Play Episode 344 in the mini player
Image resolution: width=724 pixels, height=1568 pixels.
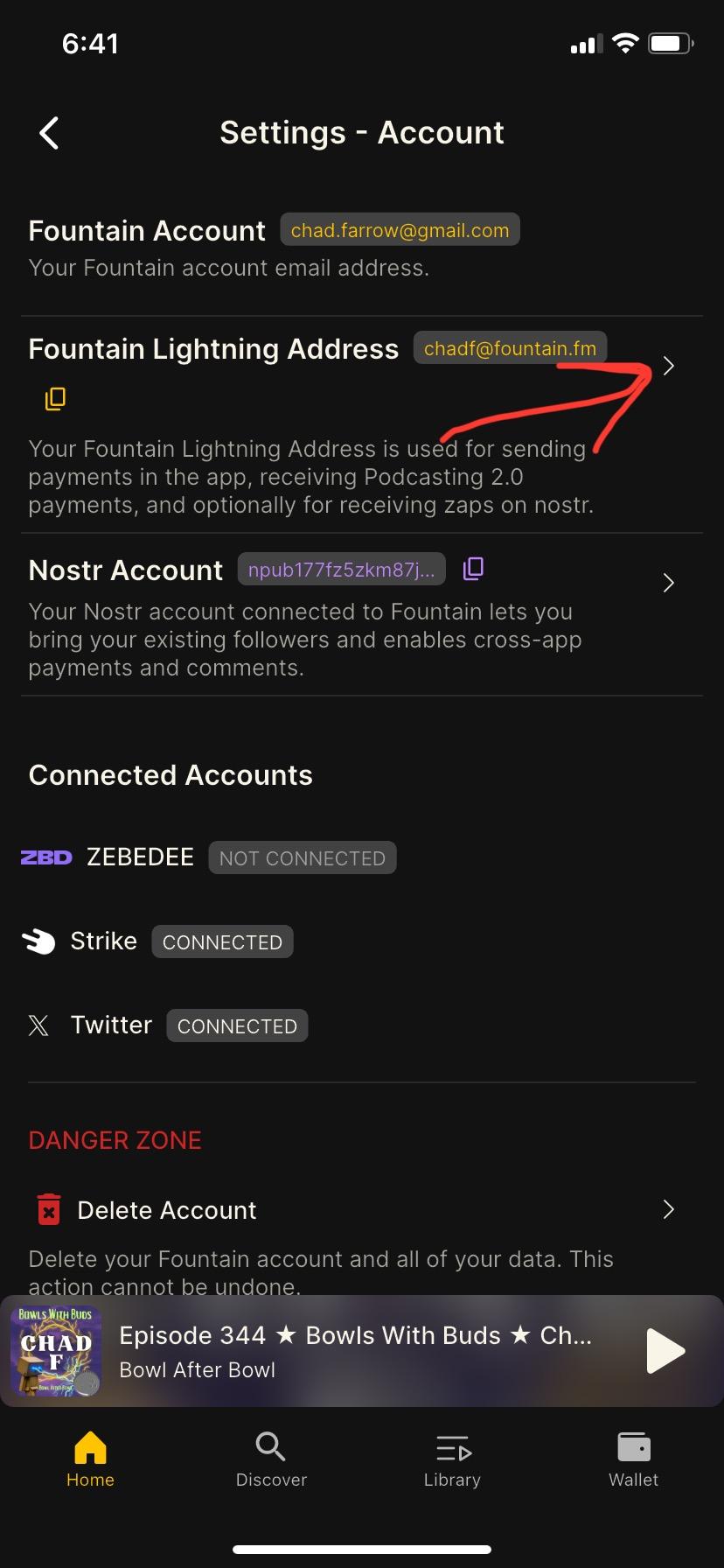[665, 1350]
